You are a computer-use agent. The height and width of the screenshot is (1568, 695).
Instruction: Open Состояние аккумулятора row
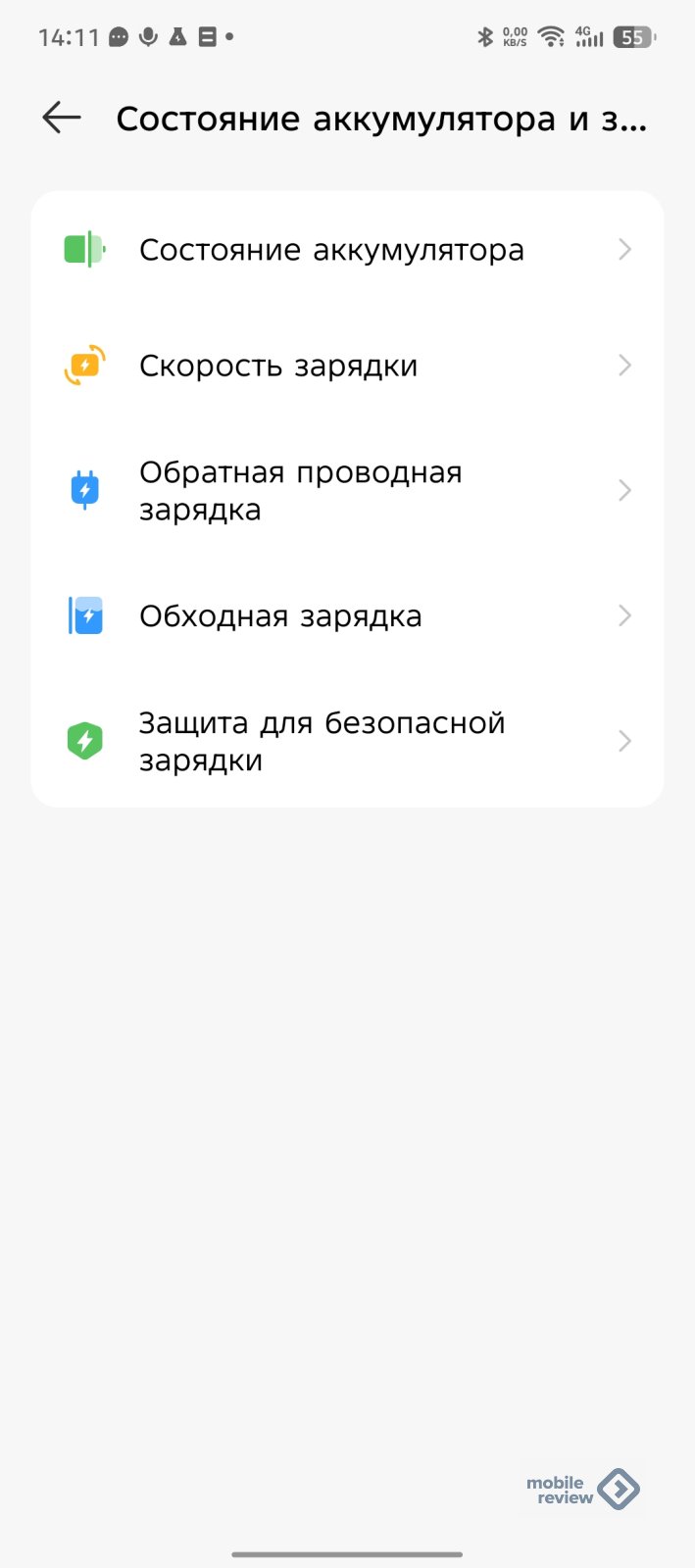pos(347,250)
